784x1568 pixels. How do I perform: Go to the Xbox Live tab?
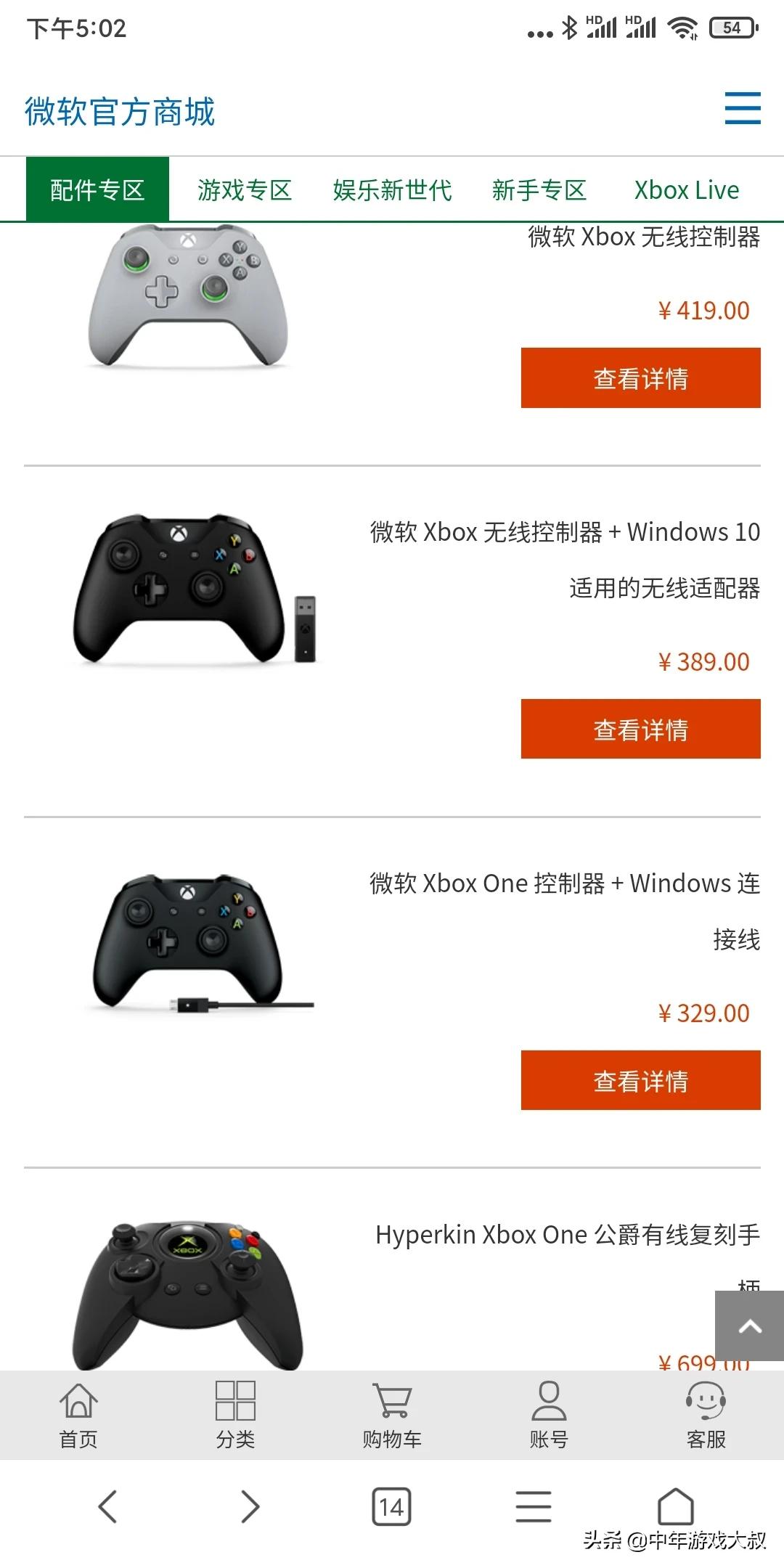click(x=686, y=190)
